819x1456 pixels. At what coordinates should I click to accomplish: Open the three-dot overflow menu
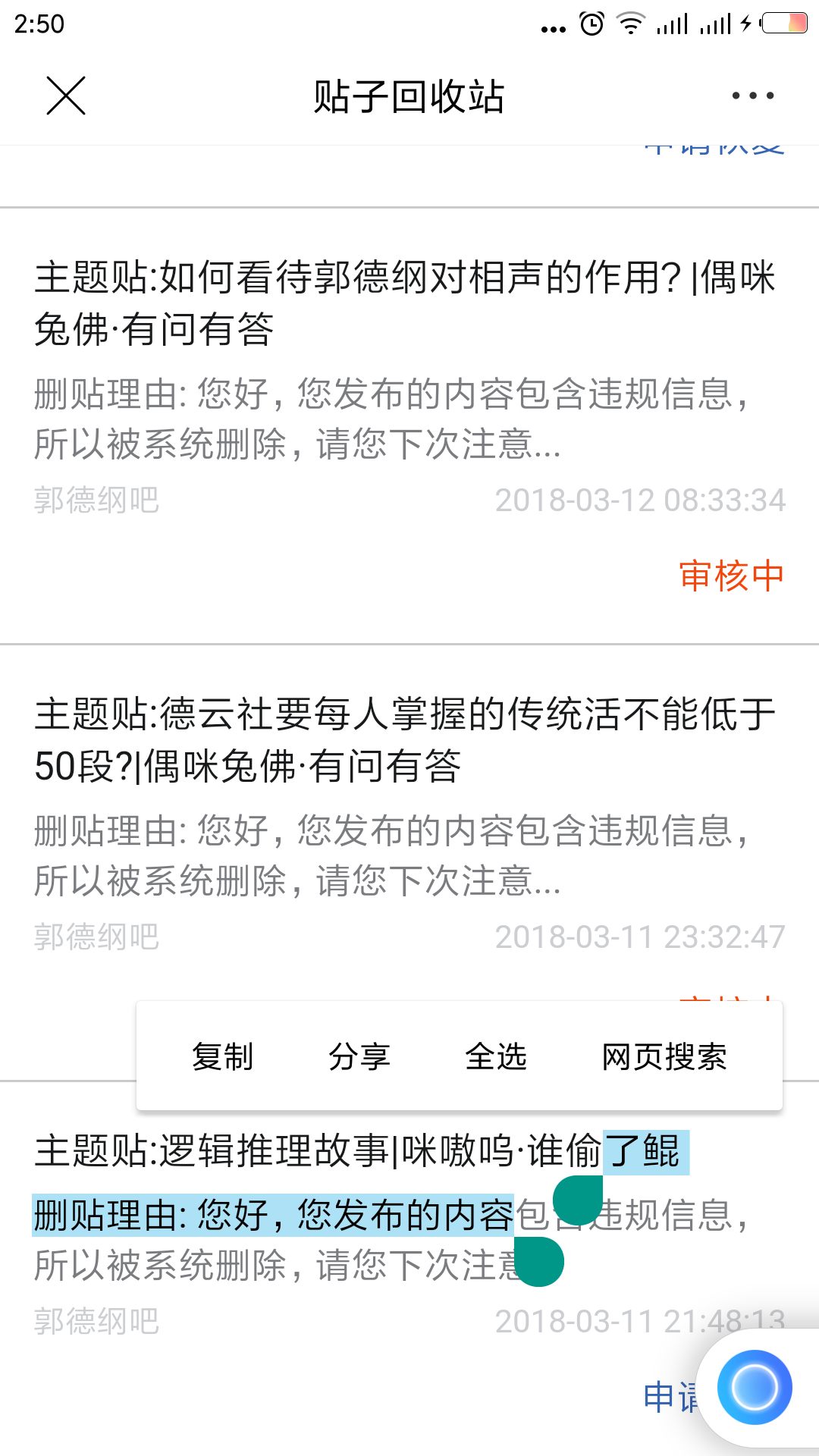point(752,96)
